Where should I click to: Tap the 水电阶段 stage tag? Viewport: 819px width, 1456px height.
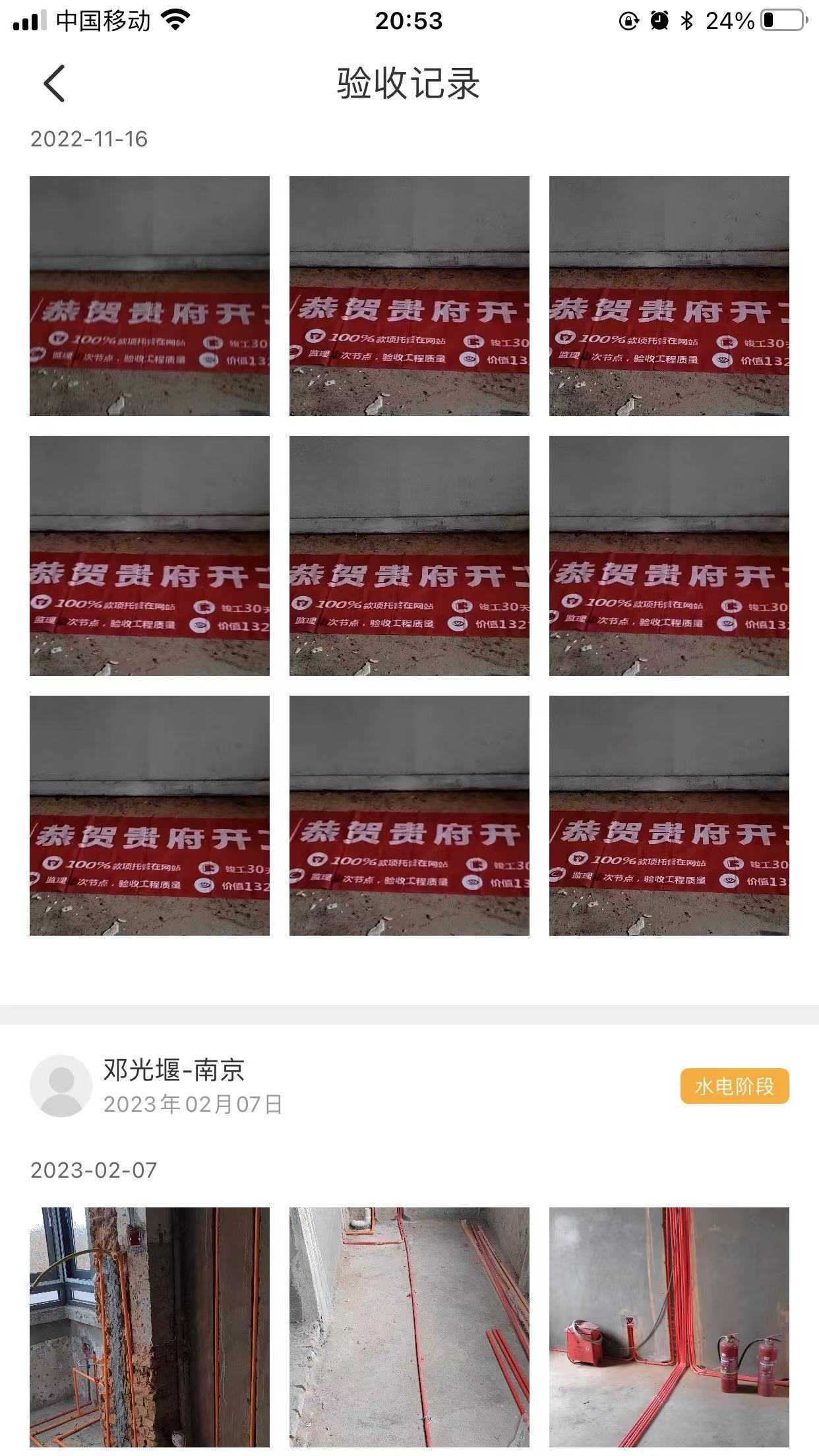(734, 1086)
